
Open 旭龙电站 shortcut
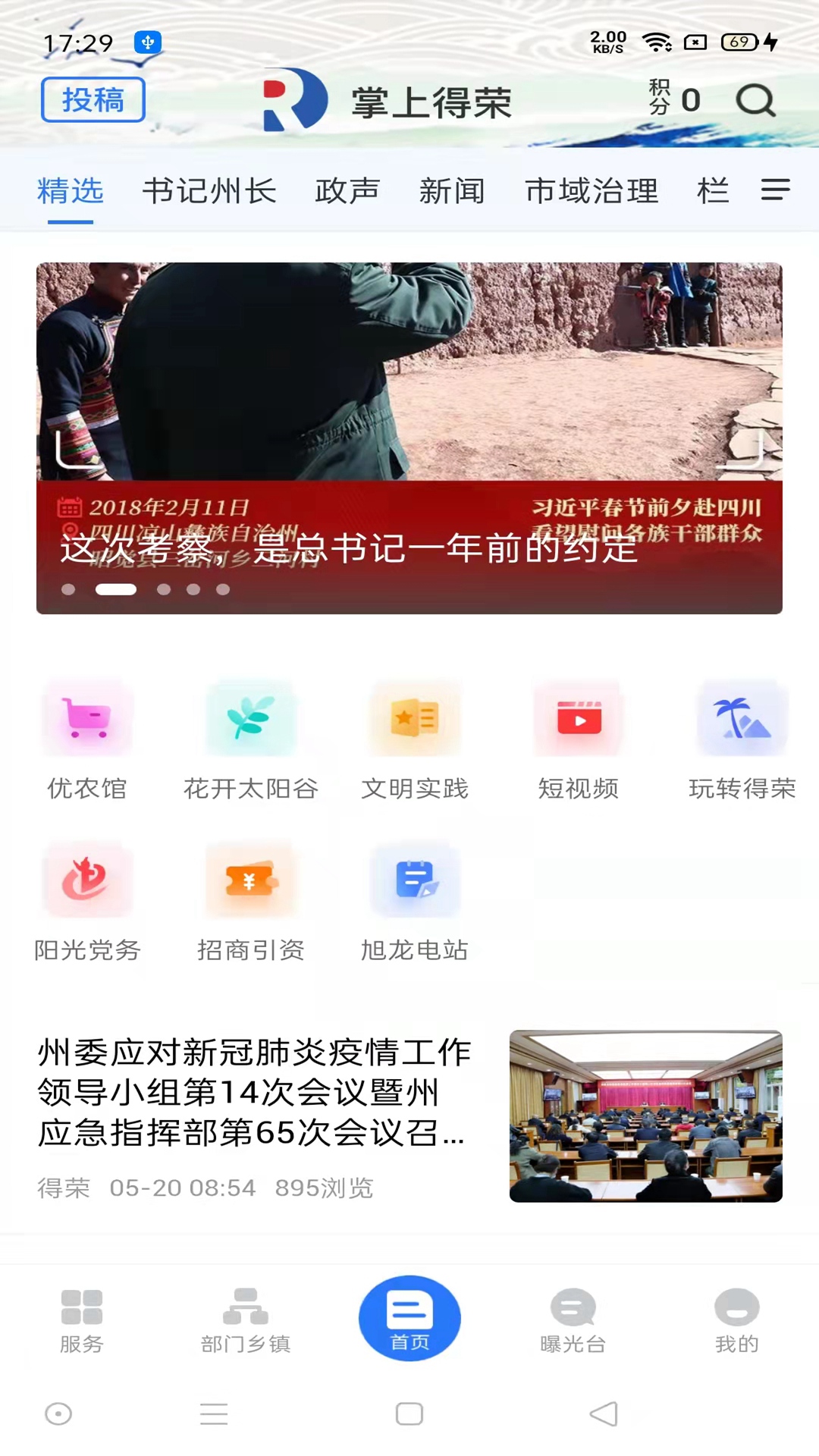pos(415,902)
